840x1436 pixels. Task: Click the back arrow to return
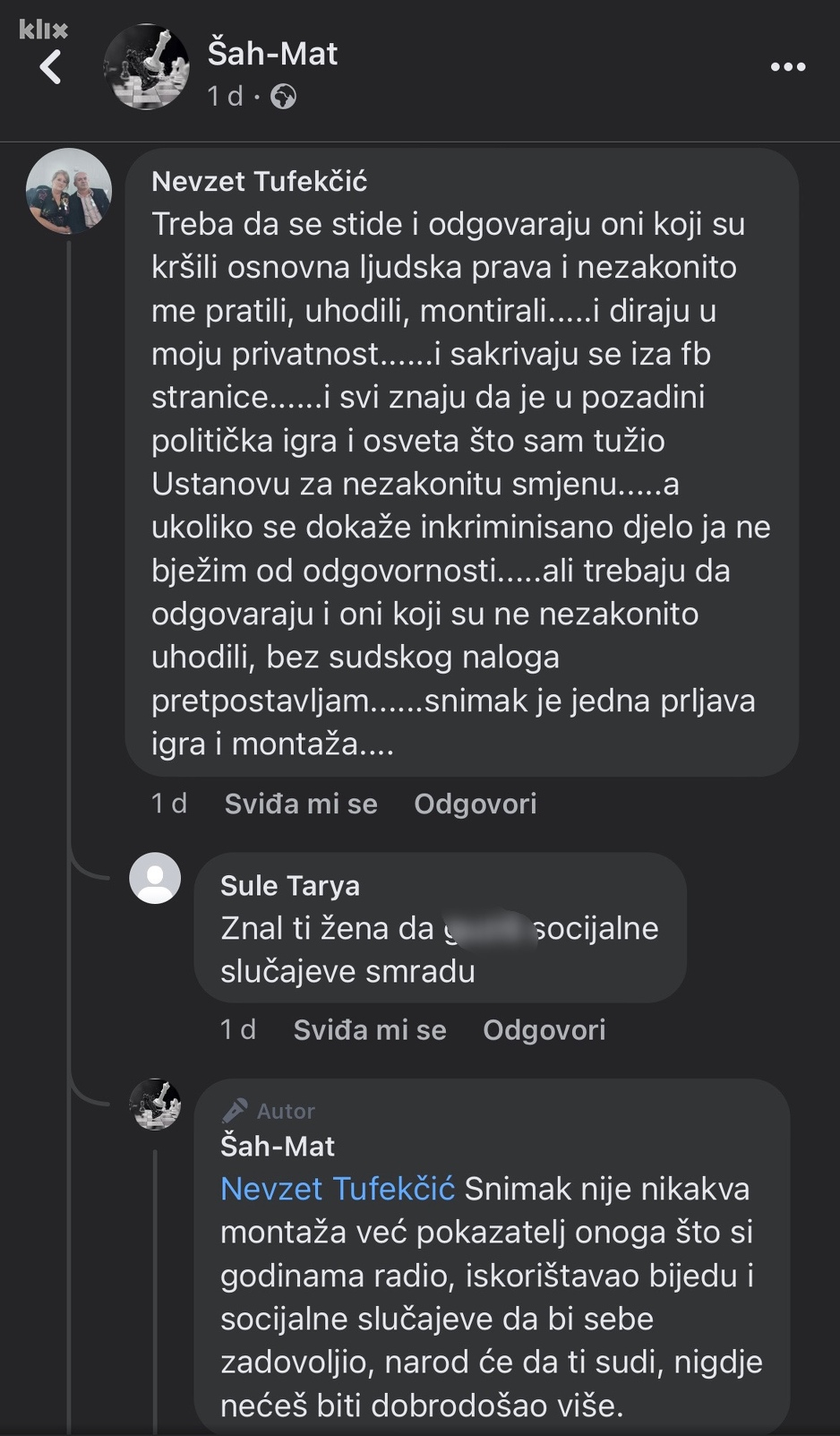[49, 66]
